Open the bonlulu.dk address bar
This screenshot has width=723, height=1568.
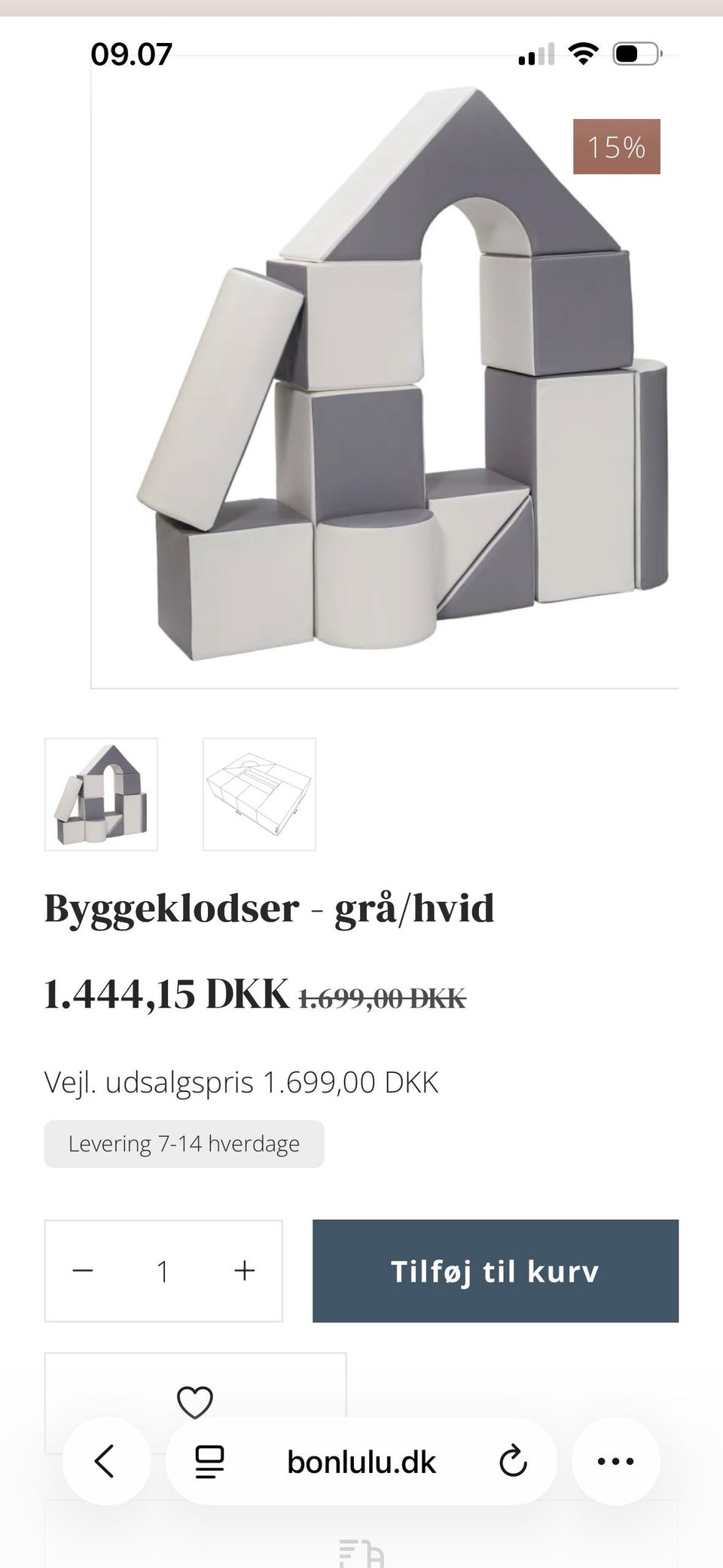point(361,1460)
